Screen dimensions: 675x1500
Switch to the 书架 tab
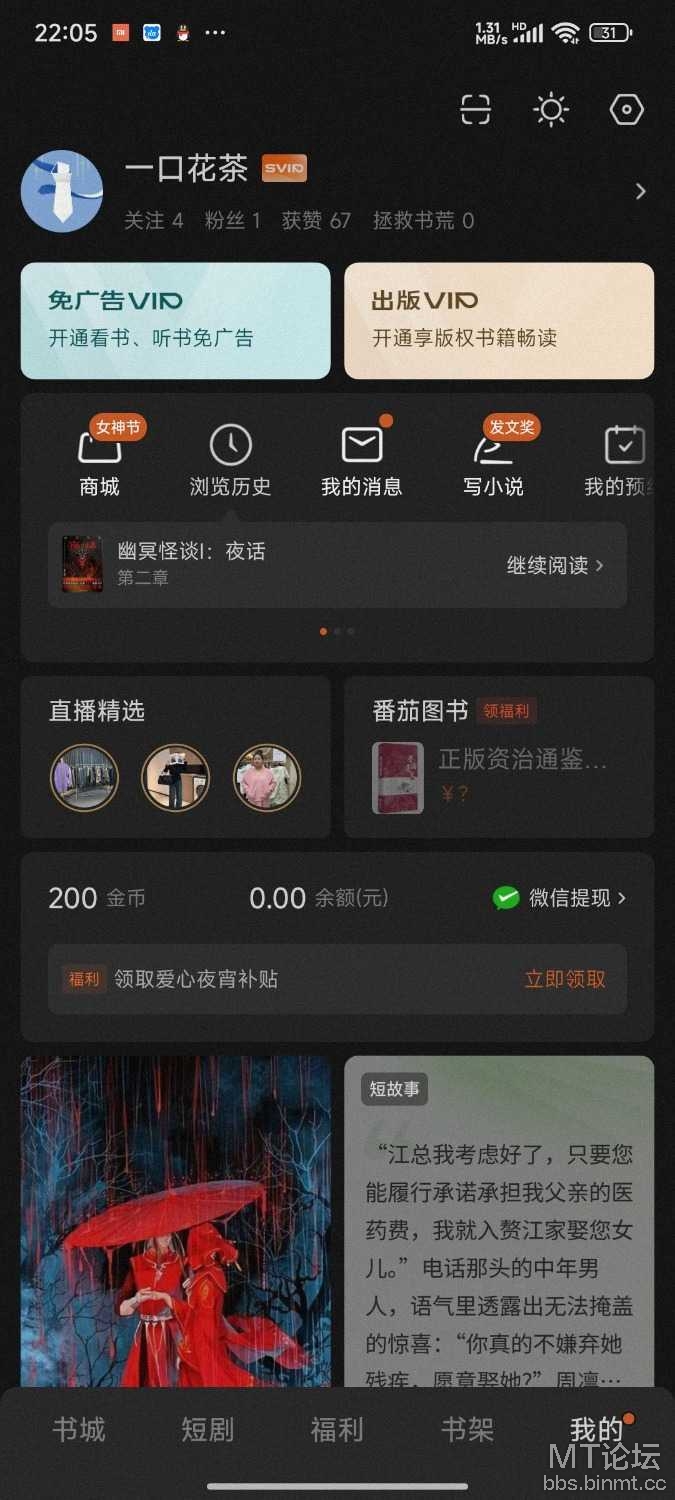tap(467, 1429)
